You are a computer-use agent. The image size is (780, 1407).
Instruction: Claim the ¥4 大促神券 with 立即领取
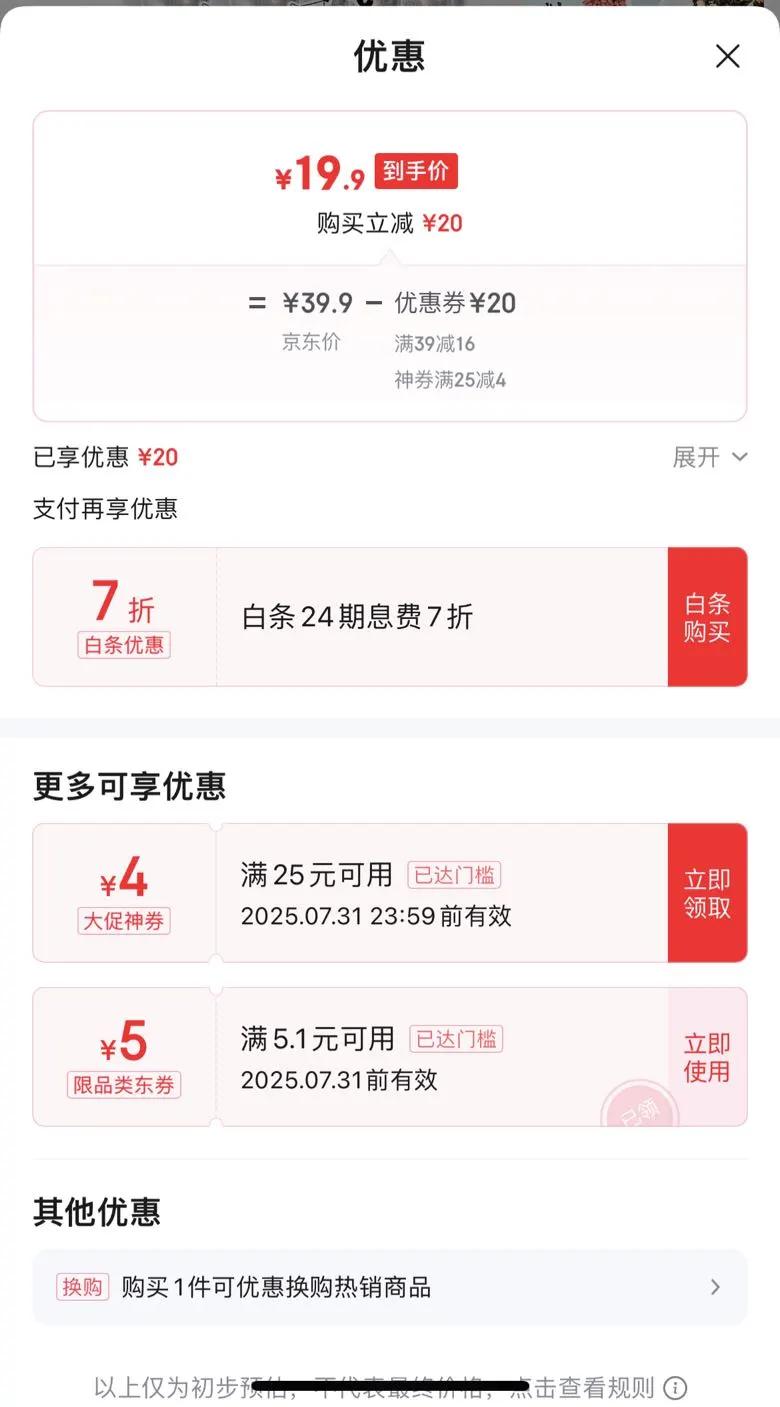[x=707, y=893]
